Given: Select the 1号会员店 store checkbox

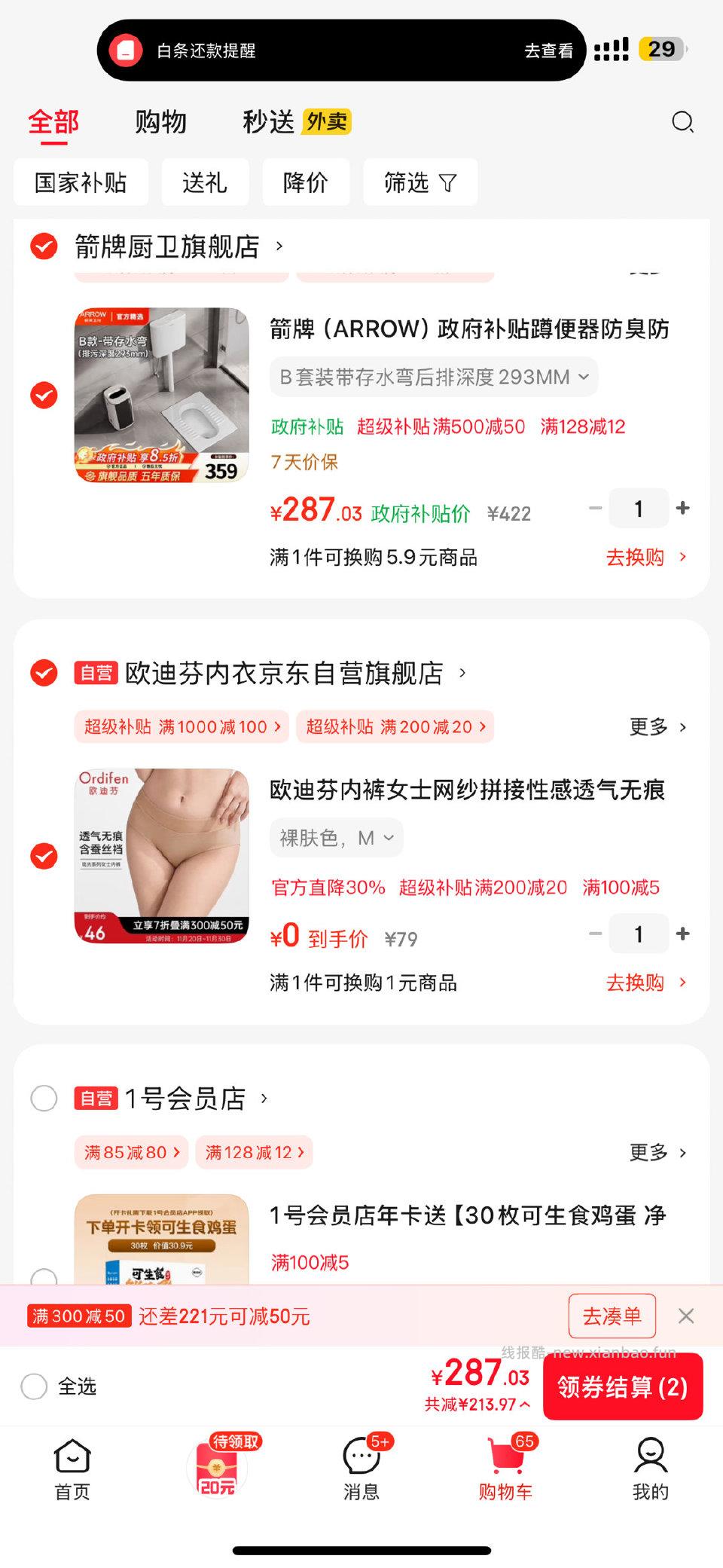Looking at the screenshot, I should [x=44, y=1099].
